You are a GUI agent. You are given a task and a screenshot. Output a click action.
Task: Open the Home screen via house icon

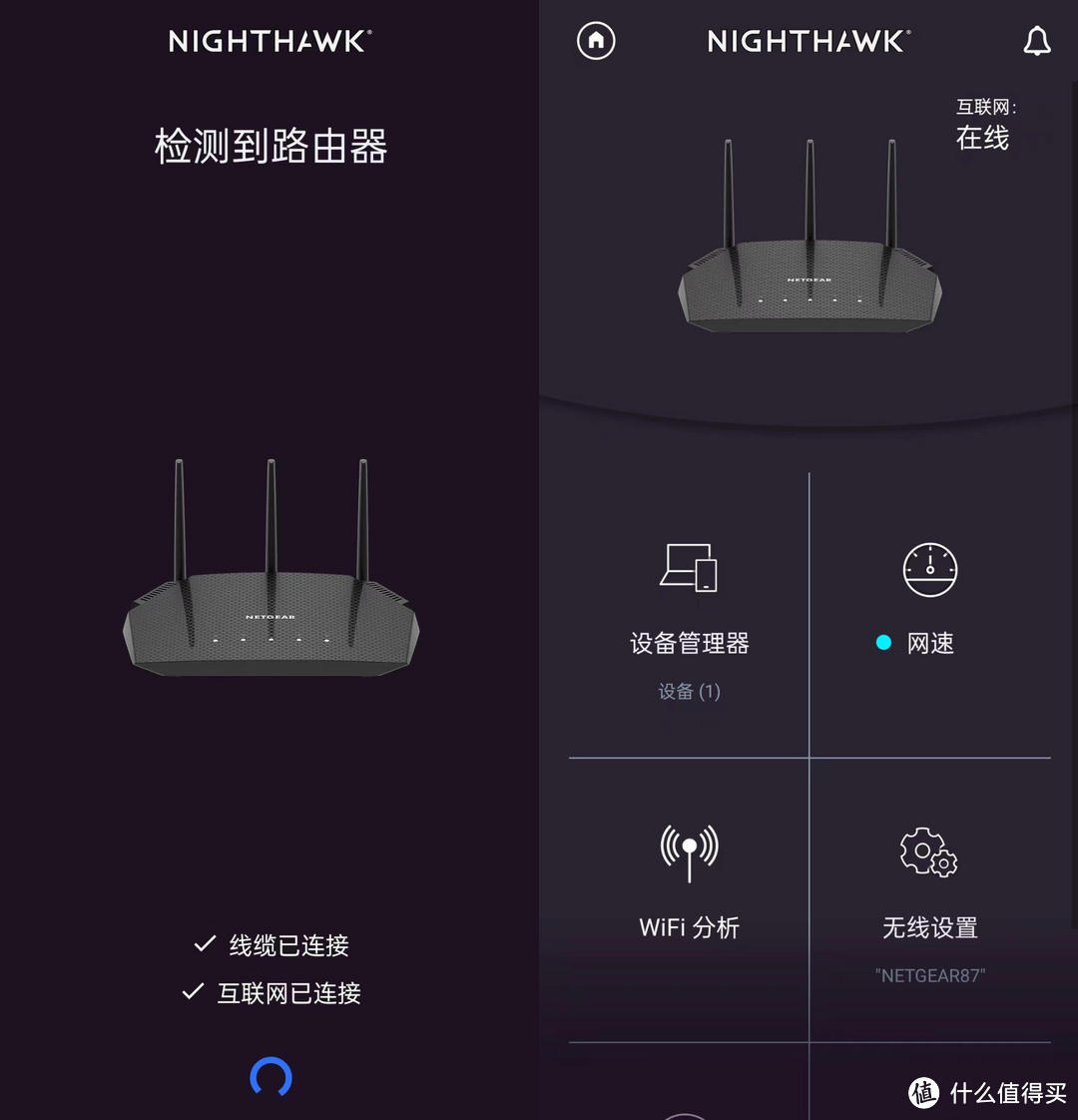[x=596, y=41]
